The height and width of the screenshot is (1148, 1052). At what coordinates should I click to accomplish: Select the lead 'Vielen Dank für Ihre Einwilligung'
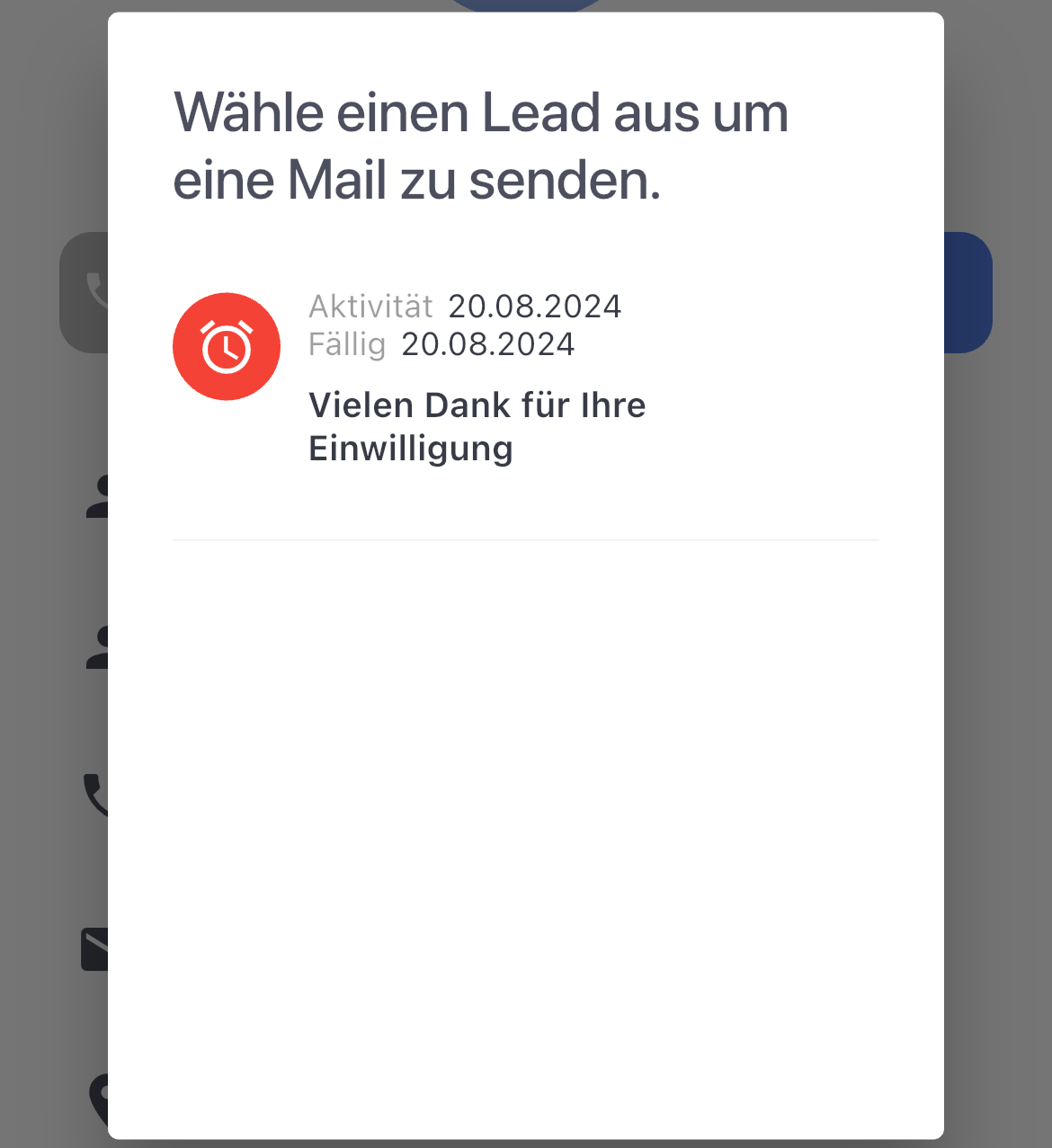pyautogui.click(x=477, y=426)
